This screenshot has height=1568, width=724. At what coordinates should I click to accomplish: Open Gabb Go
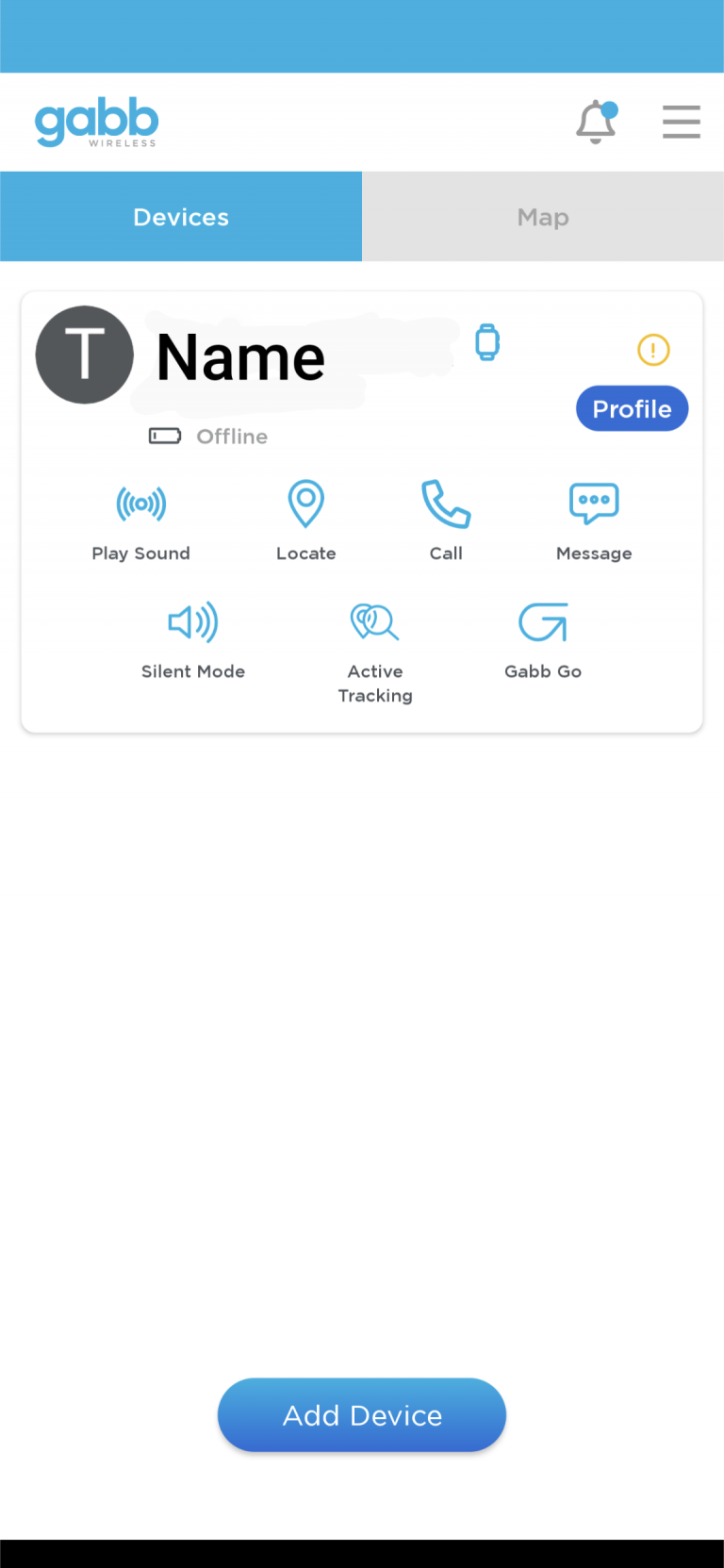pos(543,638)
